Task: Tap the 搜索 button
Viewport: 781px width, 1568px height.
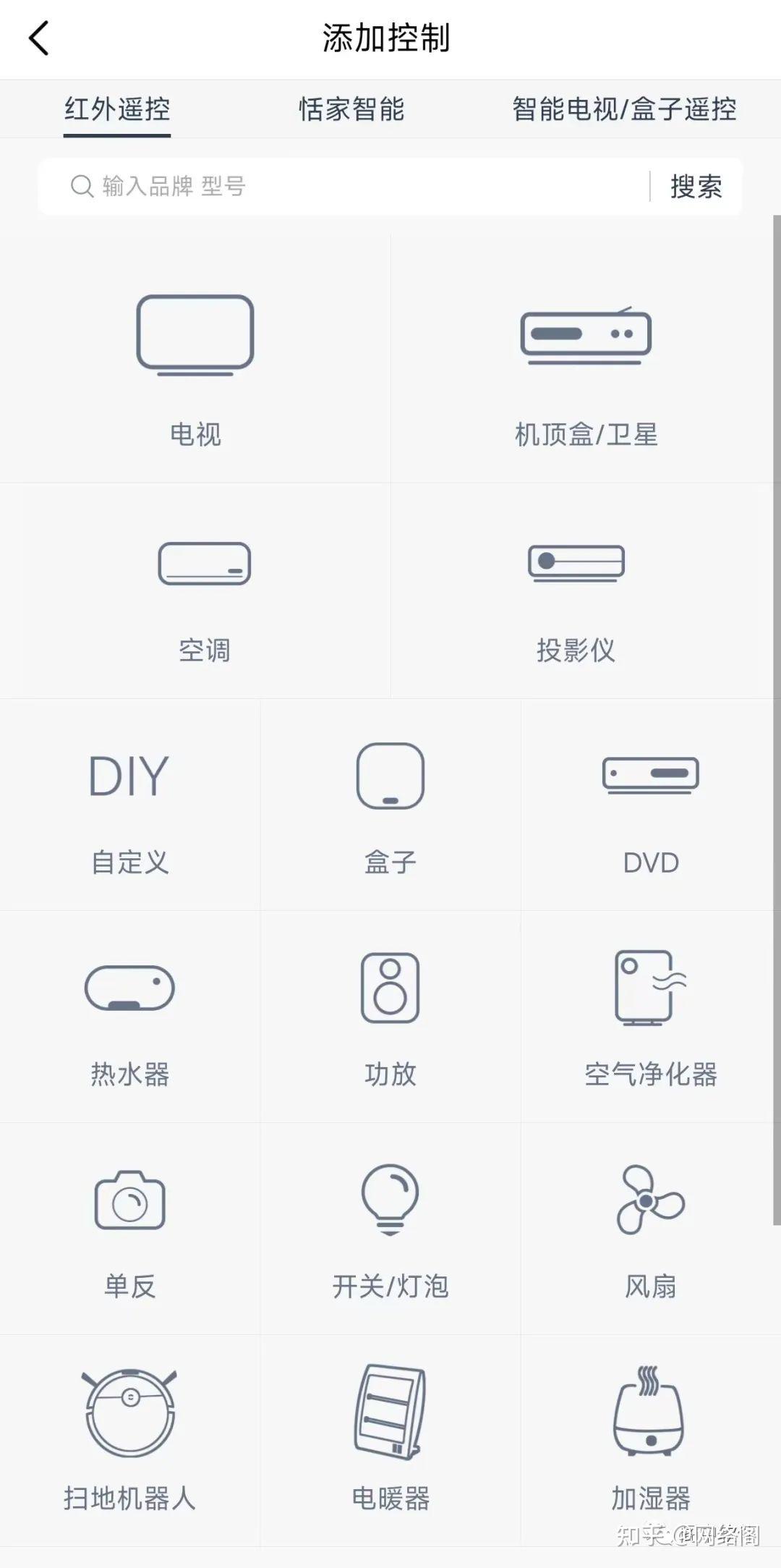Action: point(696,187)
